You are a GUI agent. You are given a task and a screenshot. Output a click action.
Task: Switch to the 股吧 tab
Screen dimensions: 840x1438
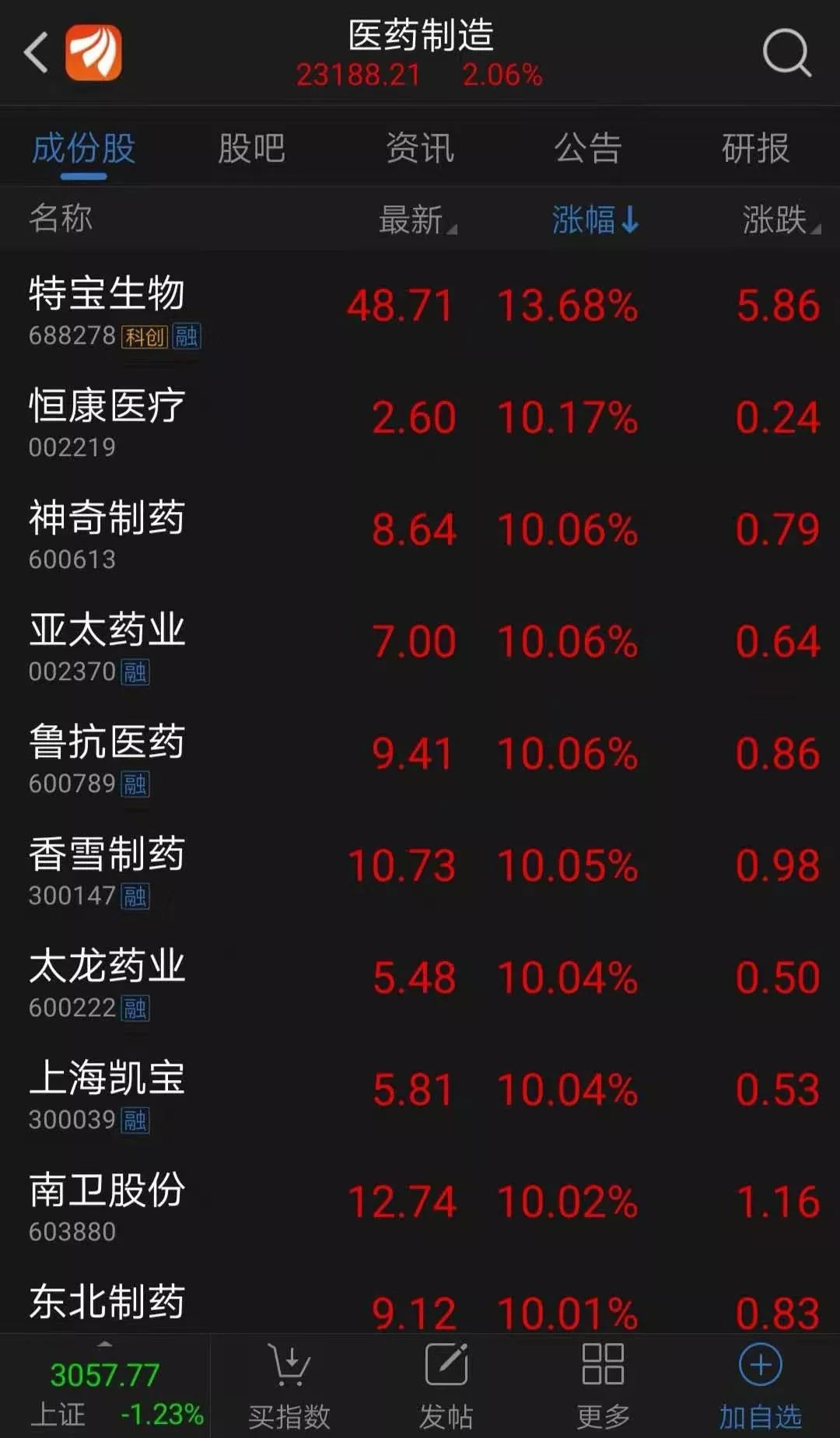pos(251,148)
